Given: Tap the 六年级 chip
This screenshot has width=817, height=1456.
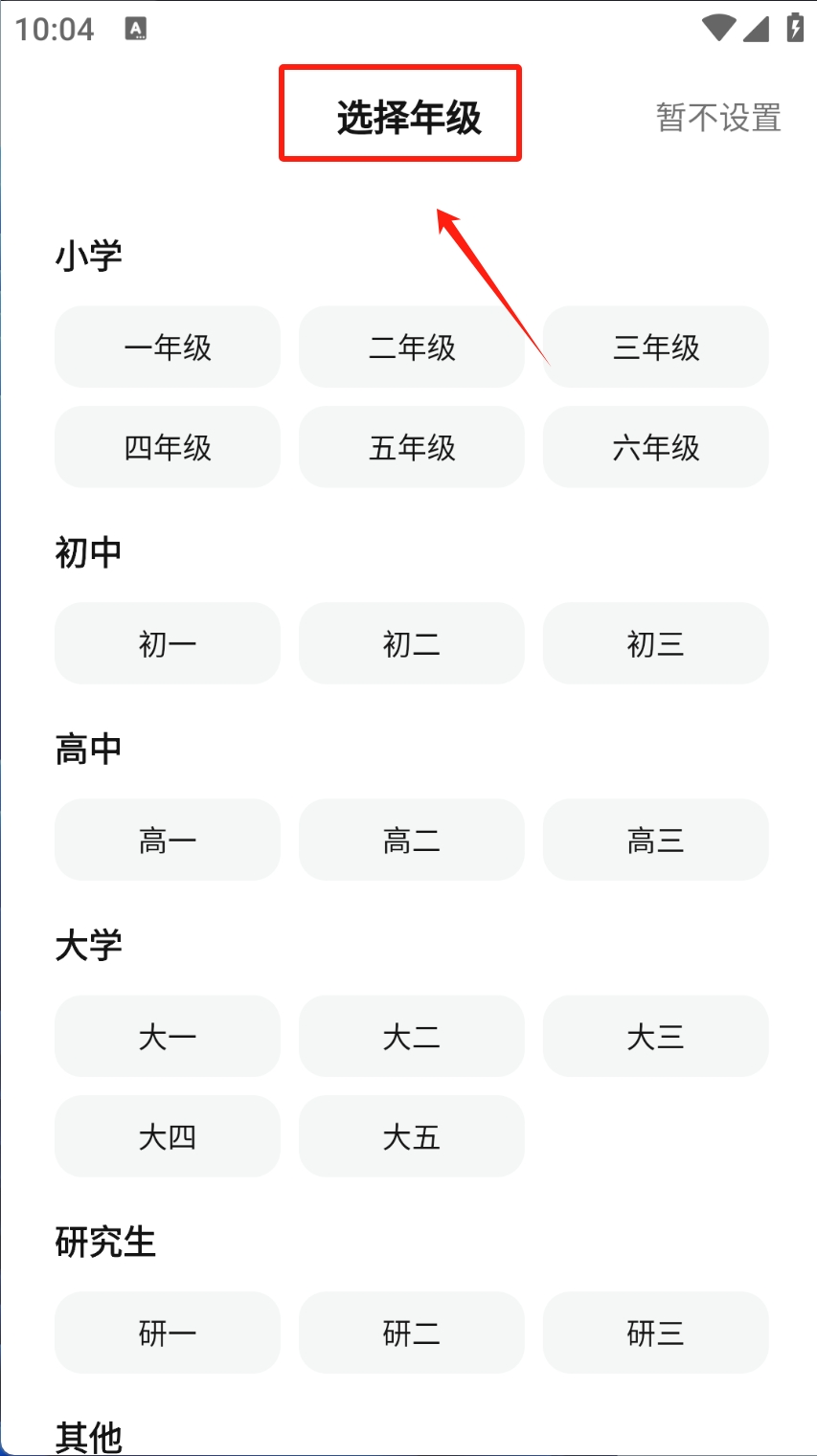Looking at the screenshot, I should [656, 447].
